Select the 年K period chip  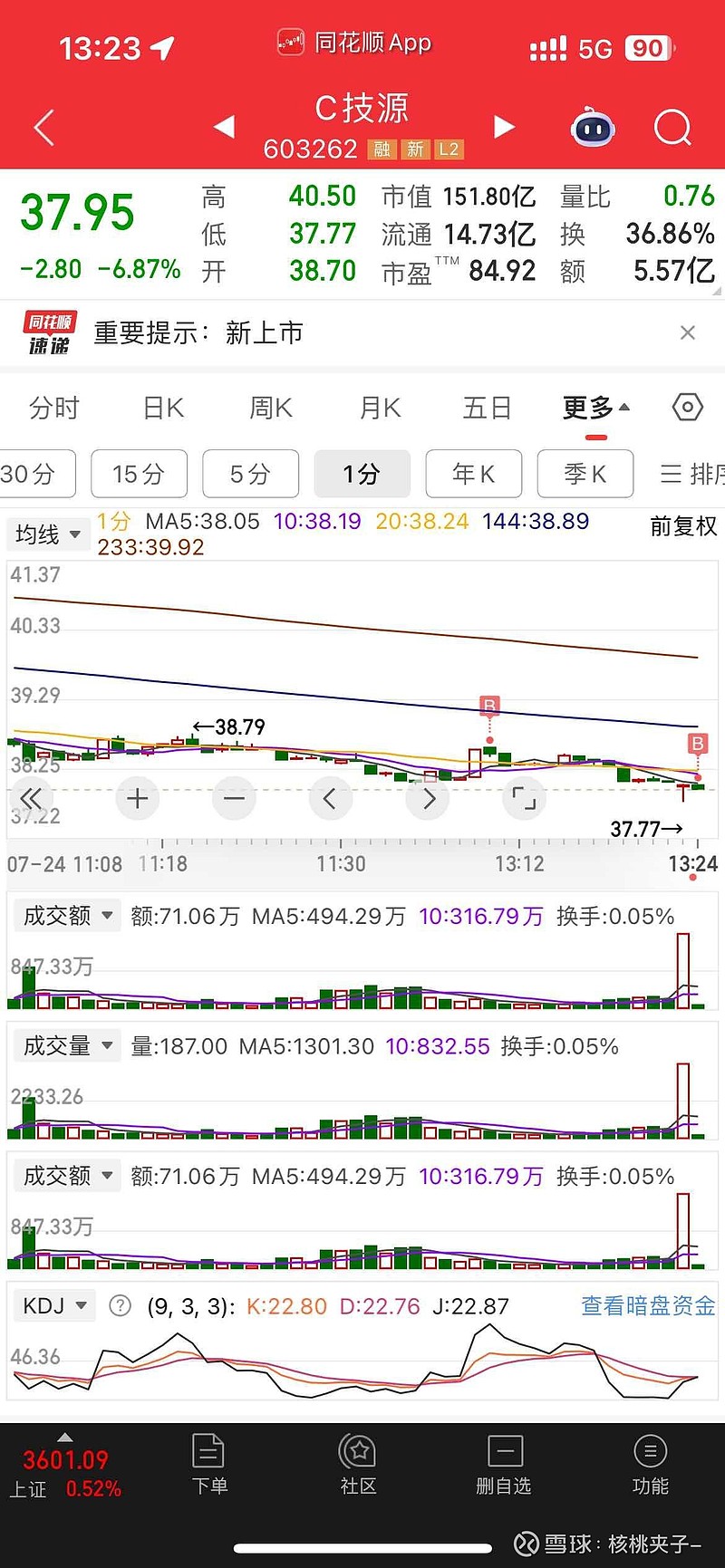(473, 474)
